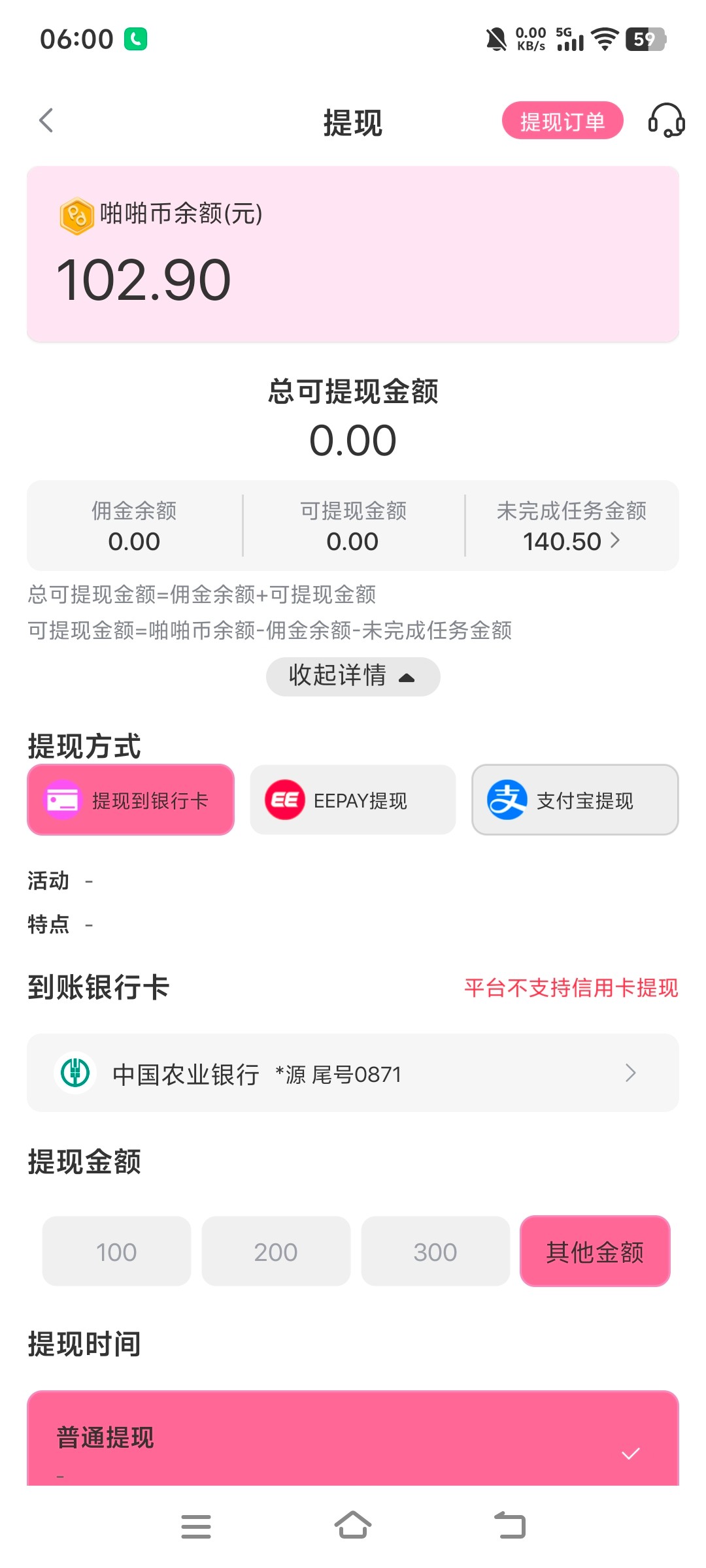Select 100 as withdrawal amount
706x1568 pixels.
(116, 1251)
